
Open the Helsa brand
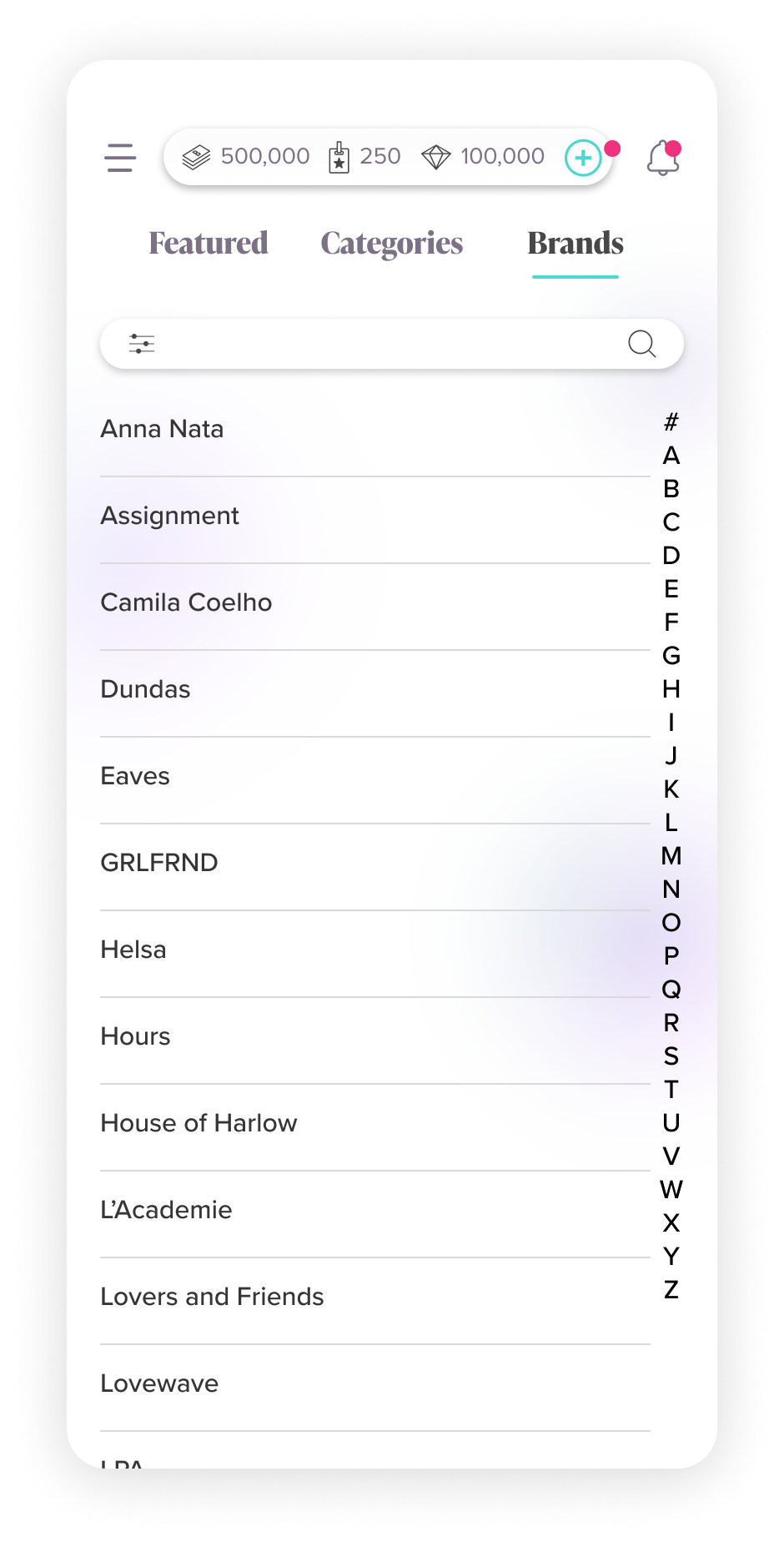click(375, 950)
